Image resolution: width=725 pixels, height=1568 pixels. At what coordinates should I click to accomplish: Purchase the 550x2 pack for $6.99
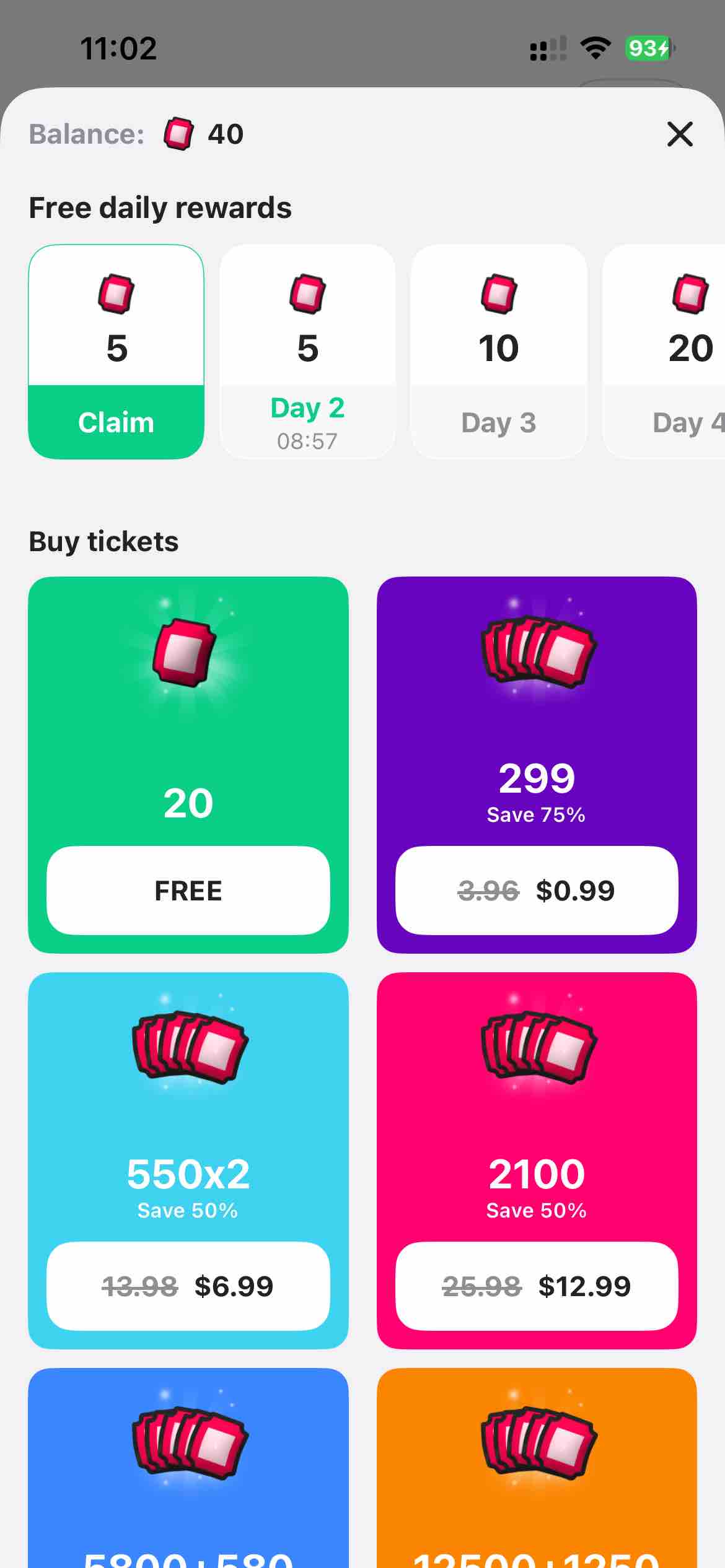pos(188,1286)
